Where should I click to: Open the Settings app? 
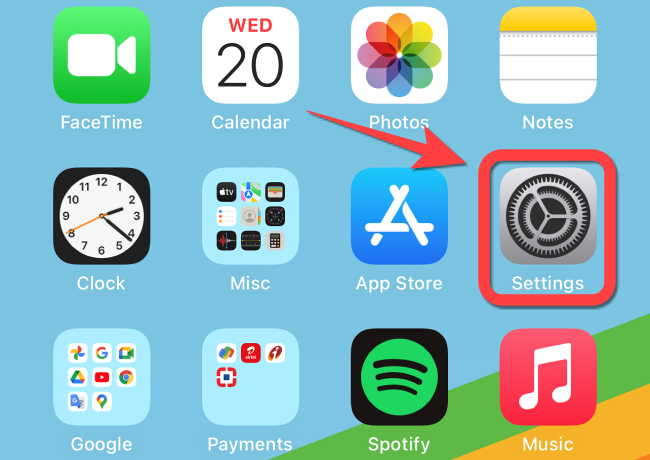[547, 215]
